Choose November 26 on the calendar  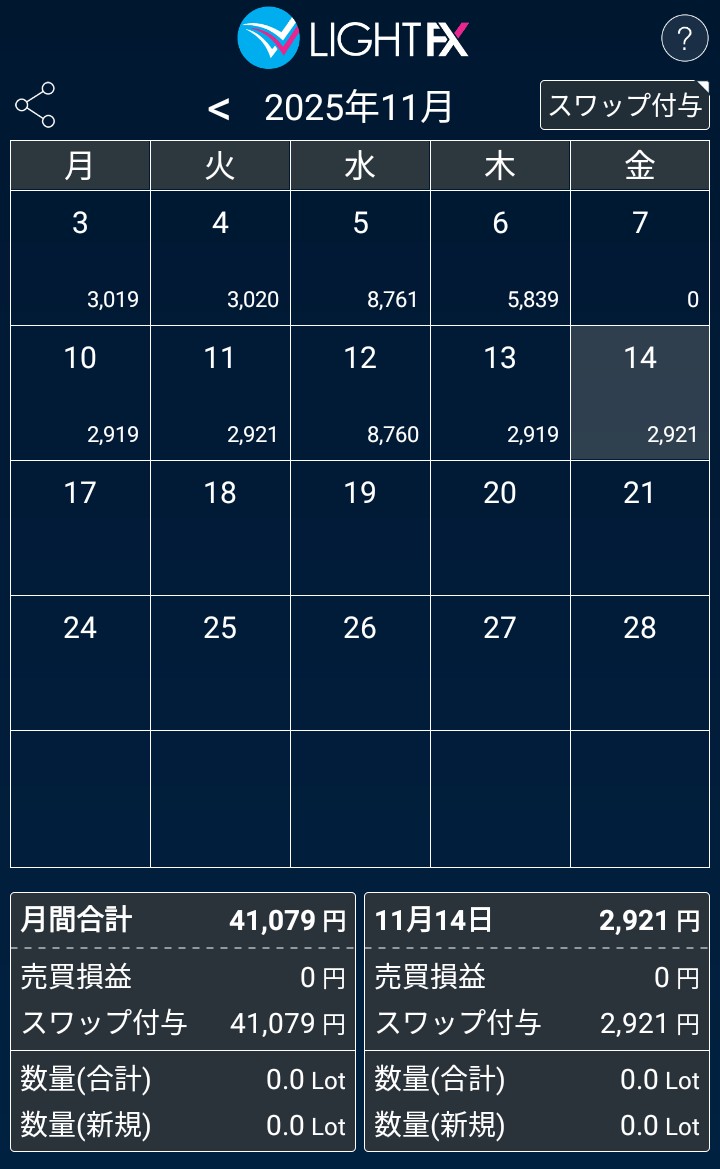click(360, 663)
